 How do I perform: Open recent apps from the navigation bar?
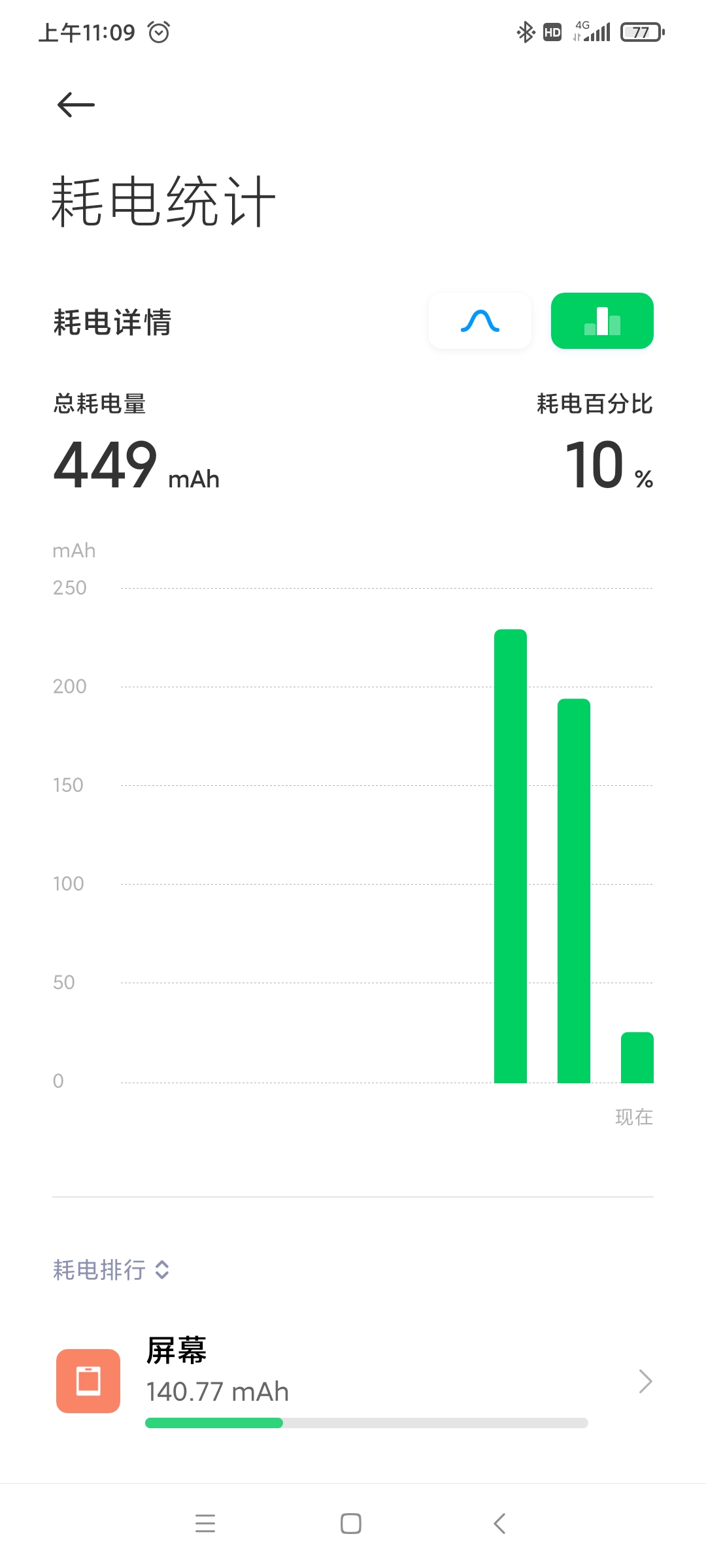(x=205, y=1524)
